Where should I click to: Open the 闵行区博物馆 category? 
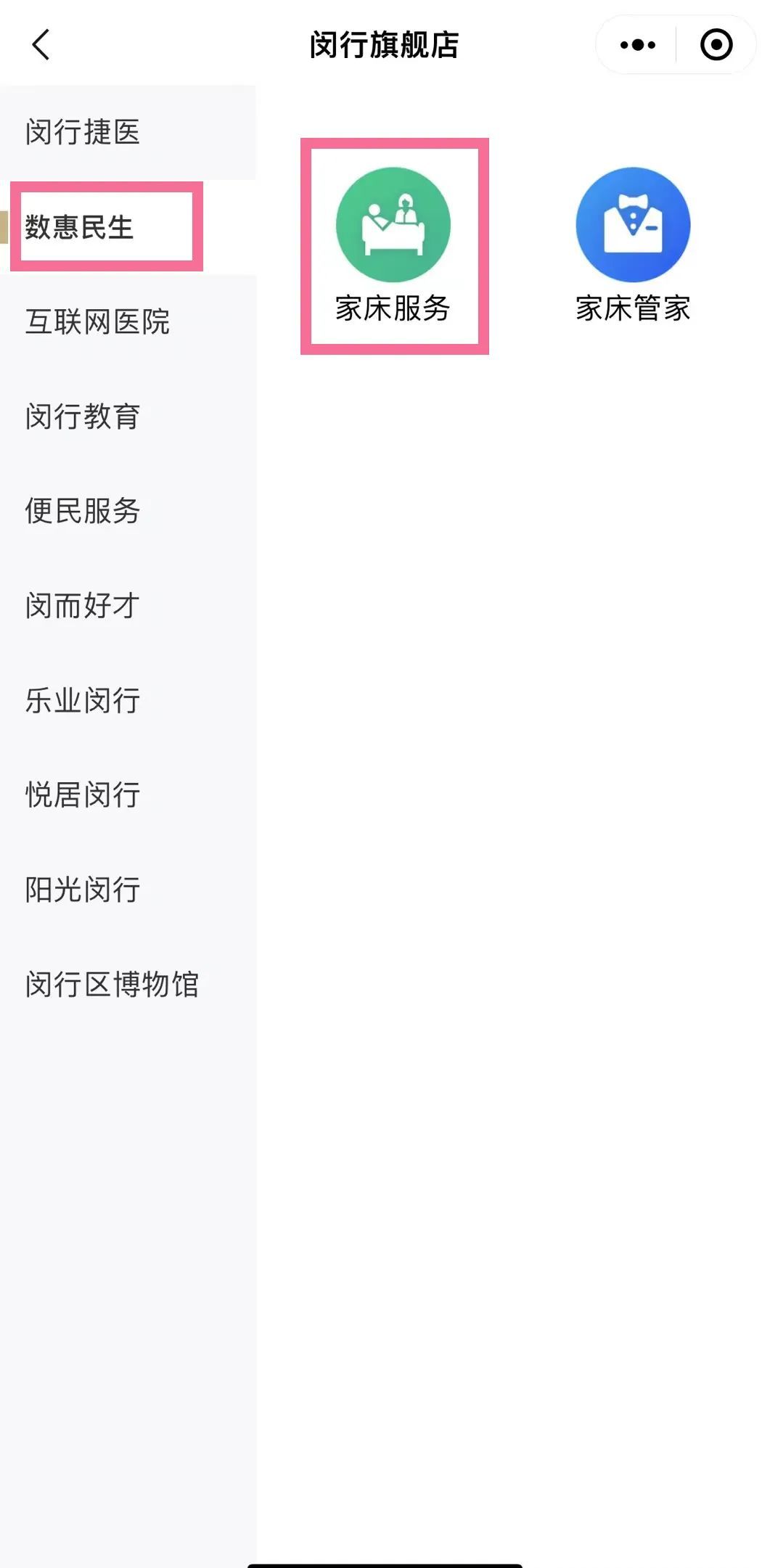pos(112,985)
